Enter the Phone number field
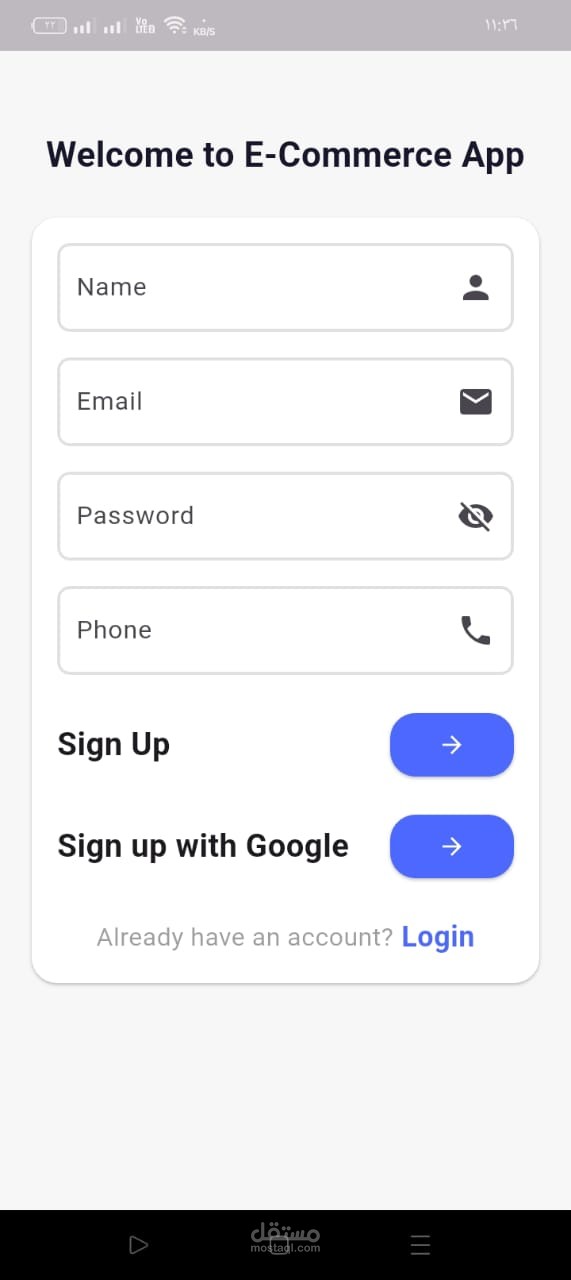The width and height of the screenshot is (571, 1280). [285, 630]
